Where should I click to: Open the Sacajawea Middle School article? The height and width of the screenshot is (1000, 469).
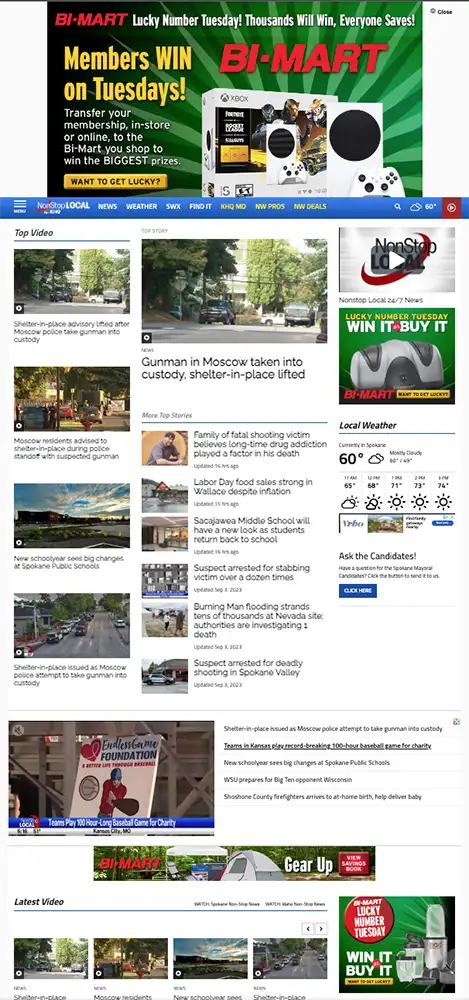(x=252, y=529)
